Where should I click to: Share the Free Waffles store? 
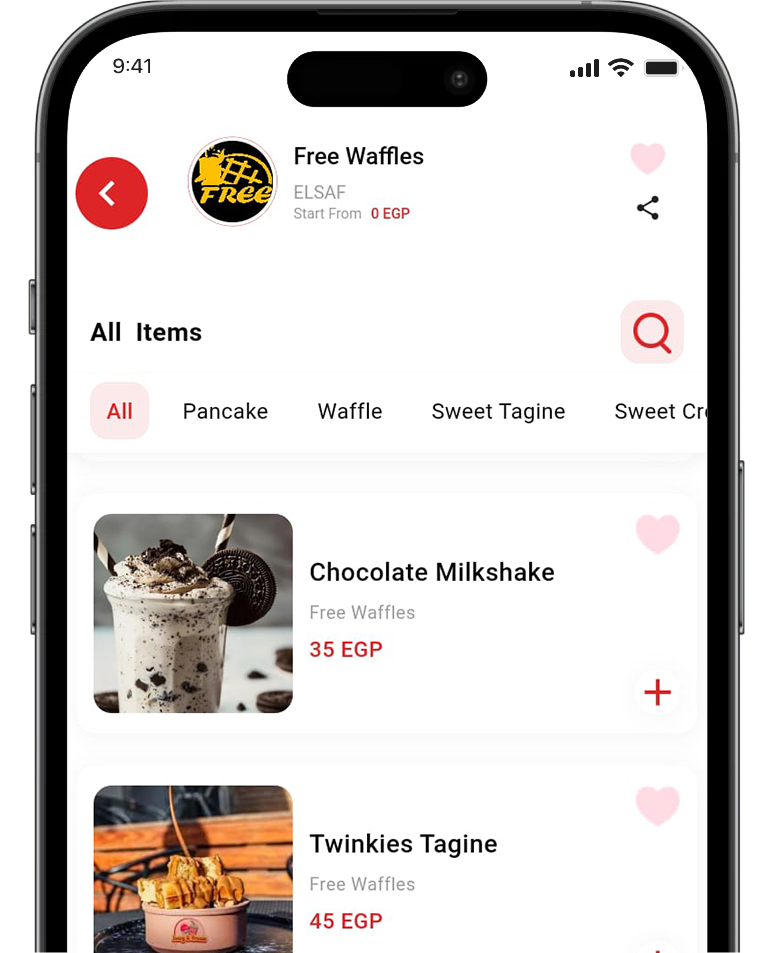point(648,208)
